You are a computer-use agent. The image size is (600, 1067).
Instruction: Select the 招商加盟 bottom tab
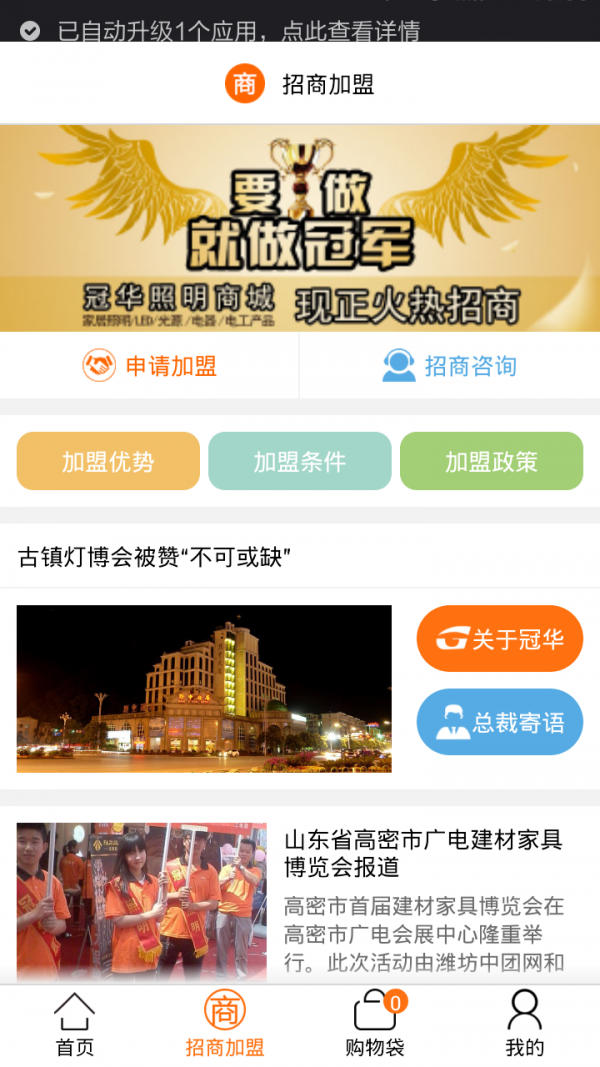(225, 1024)
